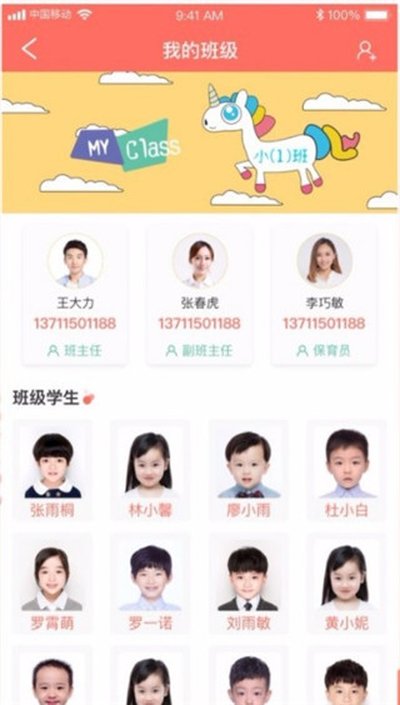The image size is (400, 705).
Task: Open the deputy head teacher 张春虎 card
Action: coord(200,295)
